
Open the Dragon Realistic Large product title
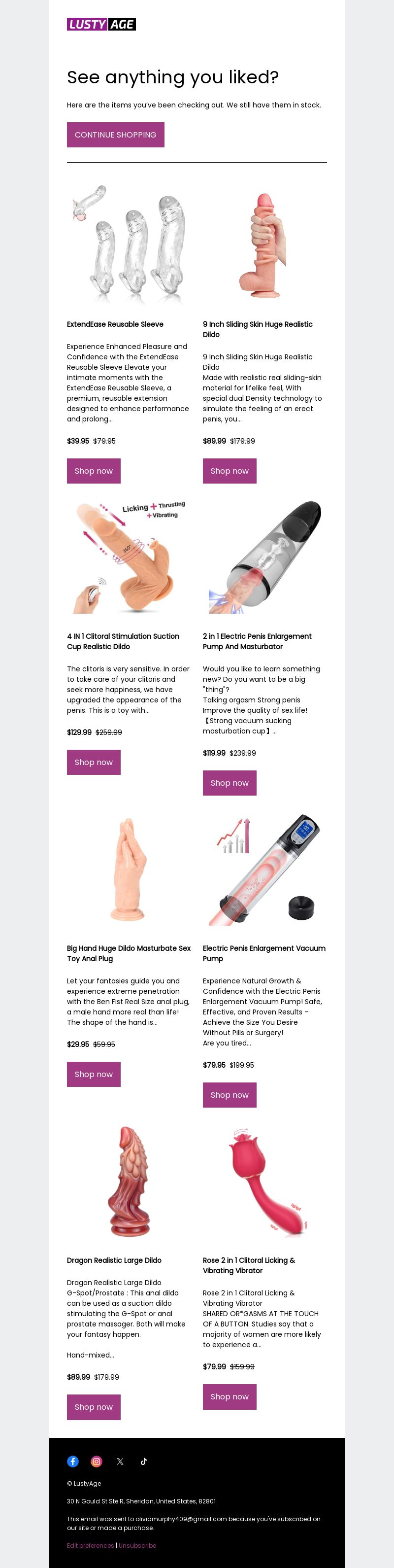pyautogui.click(x=114, y=1259)
